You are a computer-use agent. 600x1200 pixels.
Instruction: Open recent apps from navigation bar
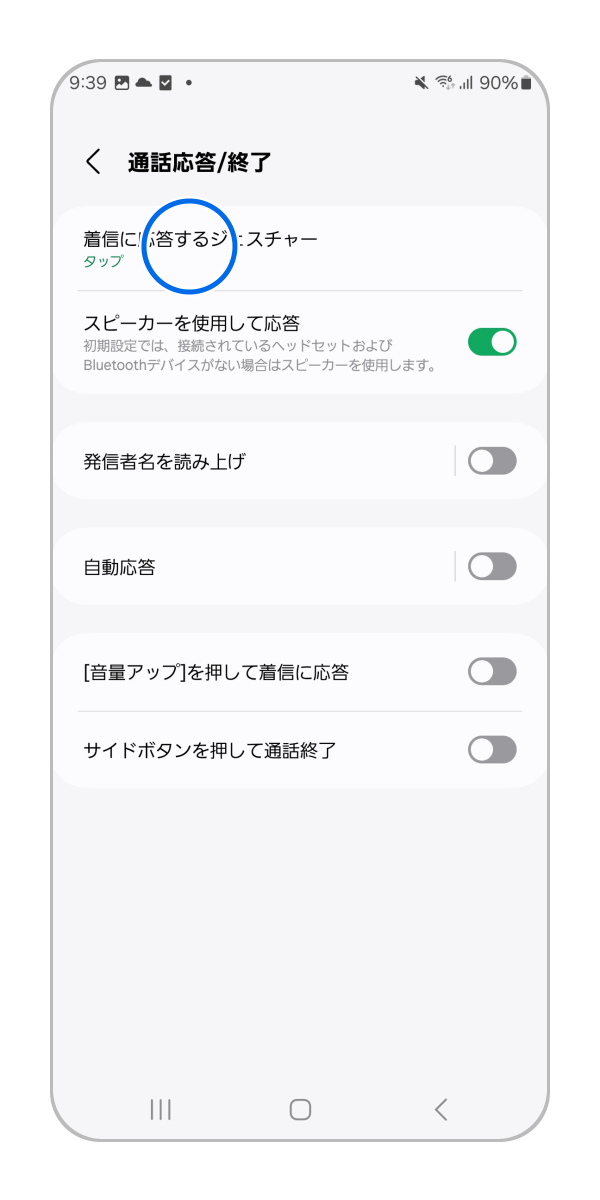[160, 1108]
